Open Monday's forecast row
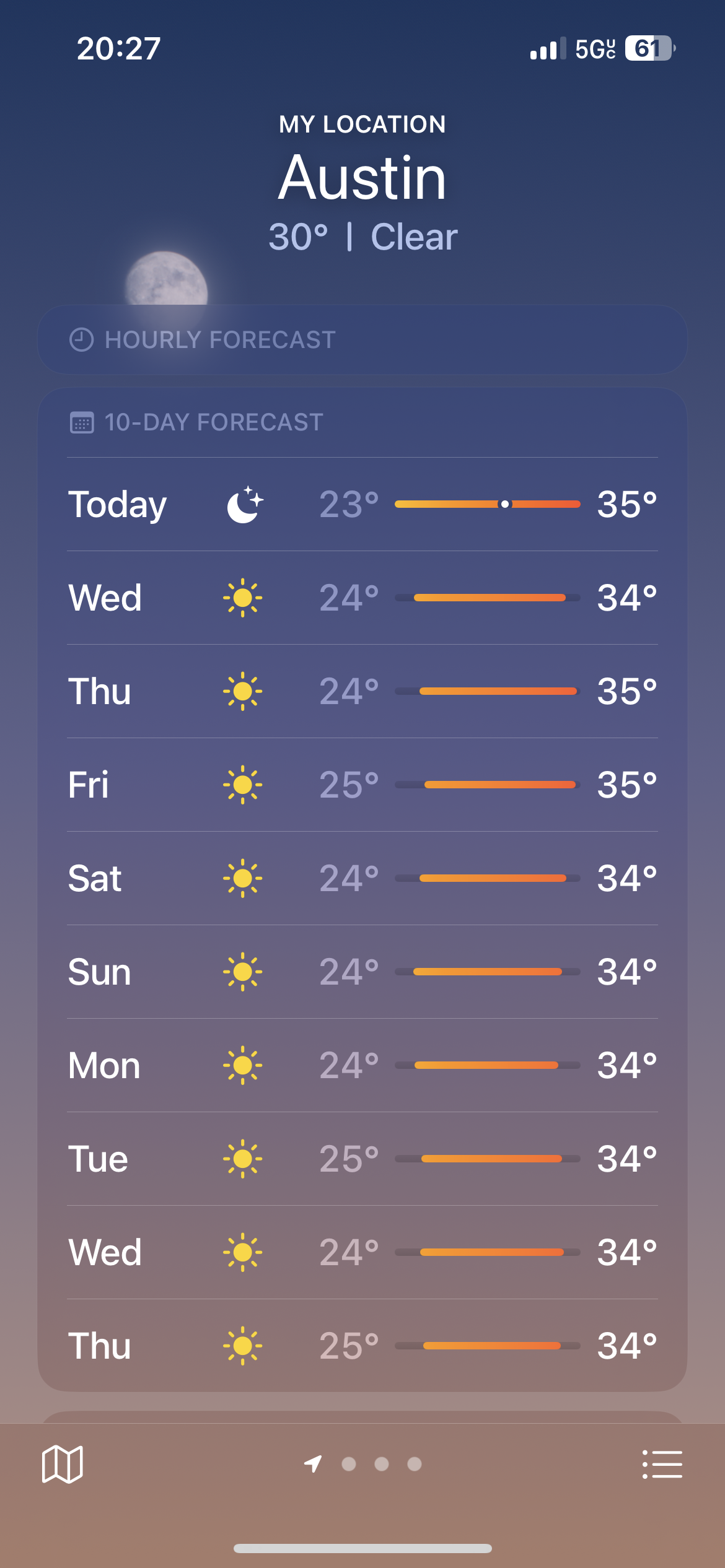This screenshot has width=725, height=1568. (362, 1065)
